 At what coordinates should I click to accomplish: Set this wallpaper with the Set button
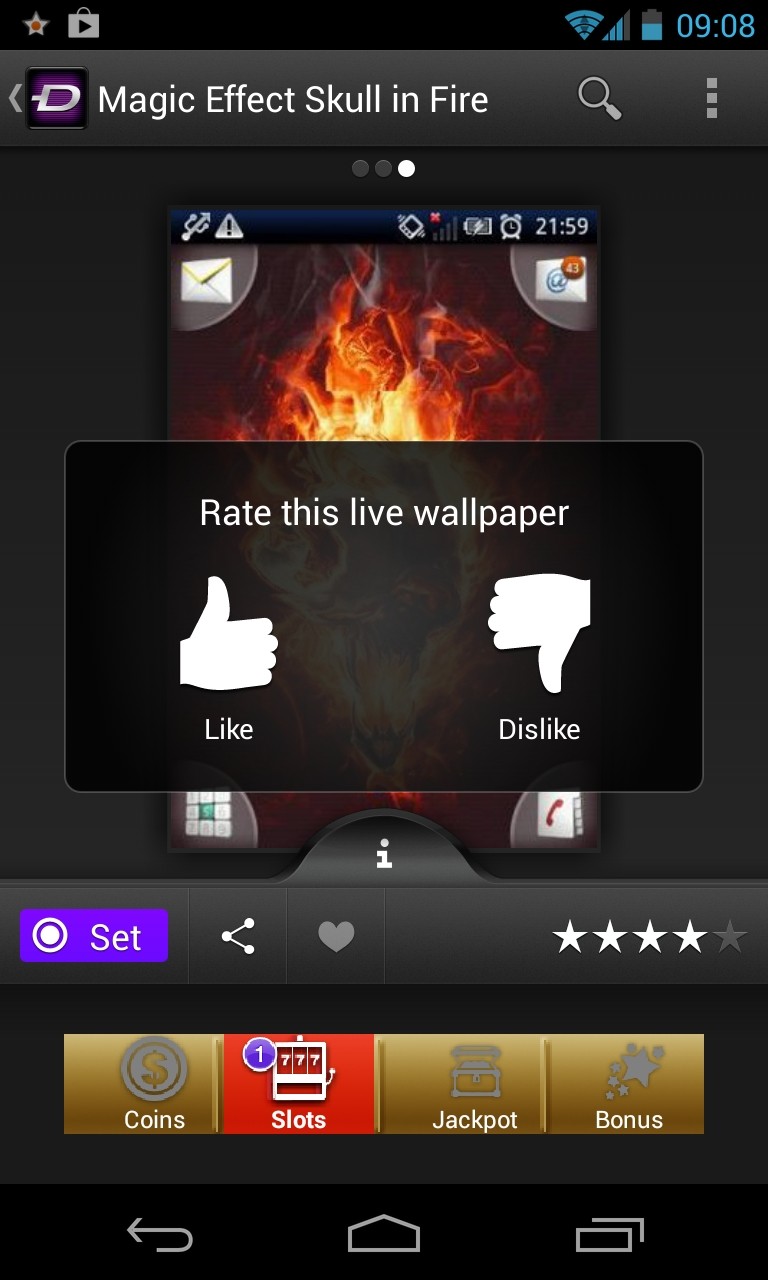tap(94, 936)
